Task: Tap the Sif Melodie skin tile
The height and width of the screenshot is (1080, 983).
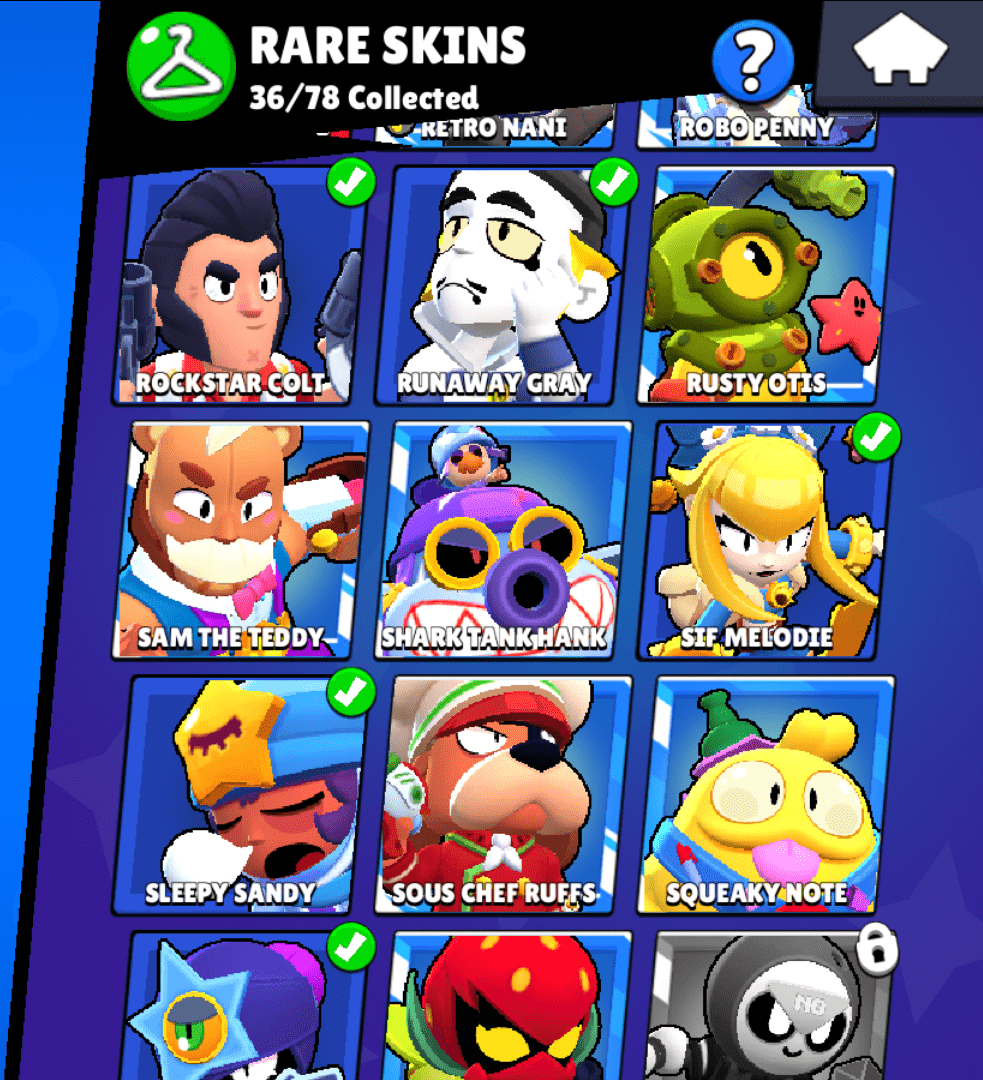Action: pyautogui.click(x=765, y=540)
